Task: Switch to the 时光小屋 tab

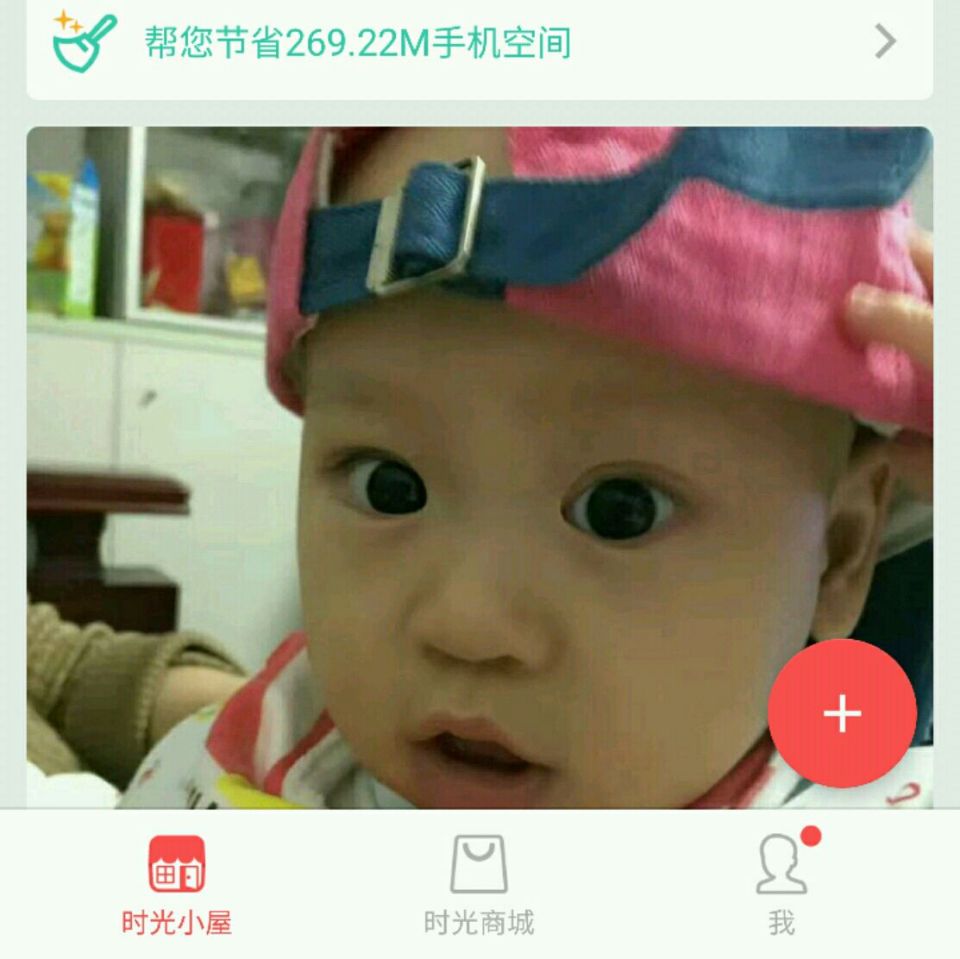Action: point(176,885)
